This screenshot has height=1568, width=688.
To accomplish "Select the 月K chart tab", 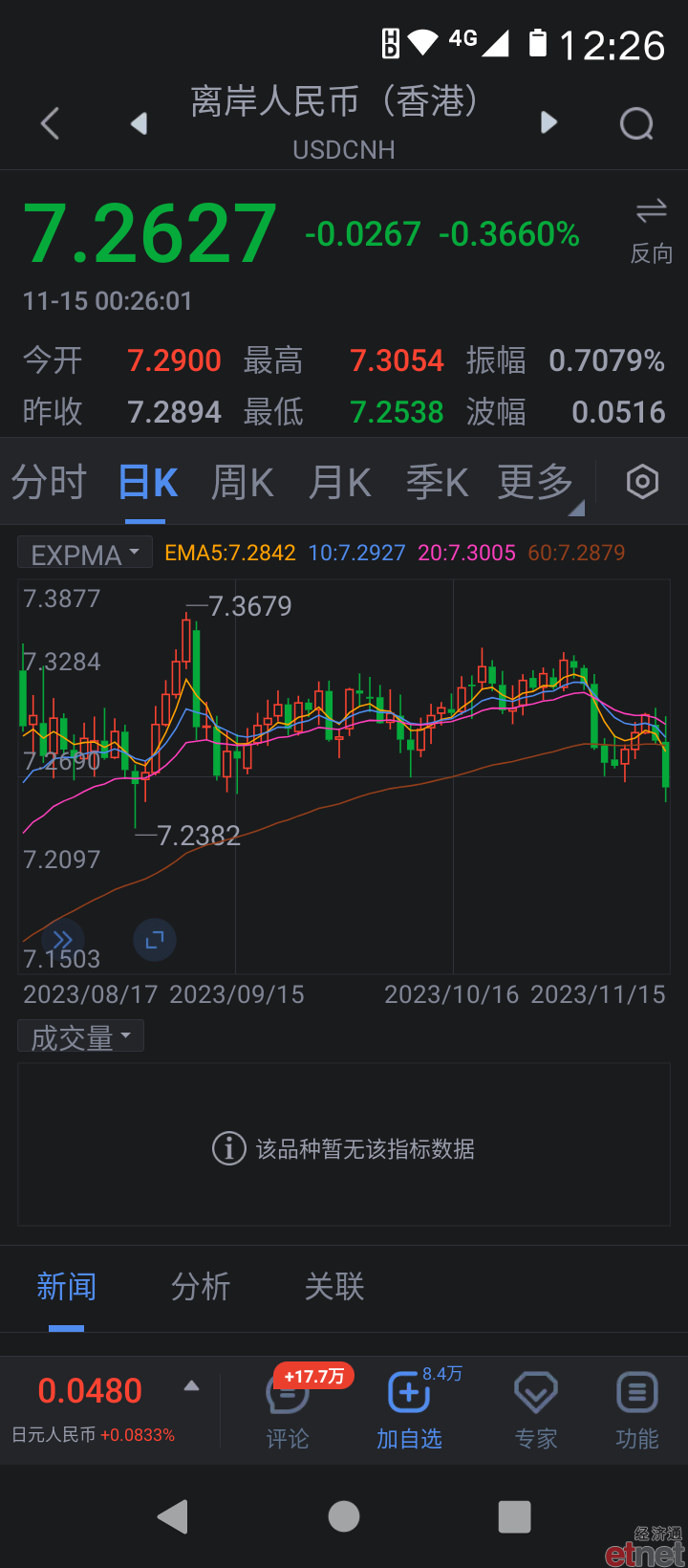I will point(340,483).
